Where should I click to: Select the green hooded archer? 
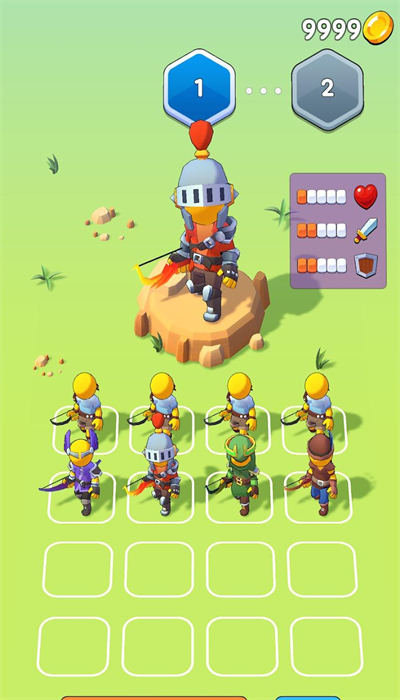tap(239, 474)
